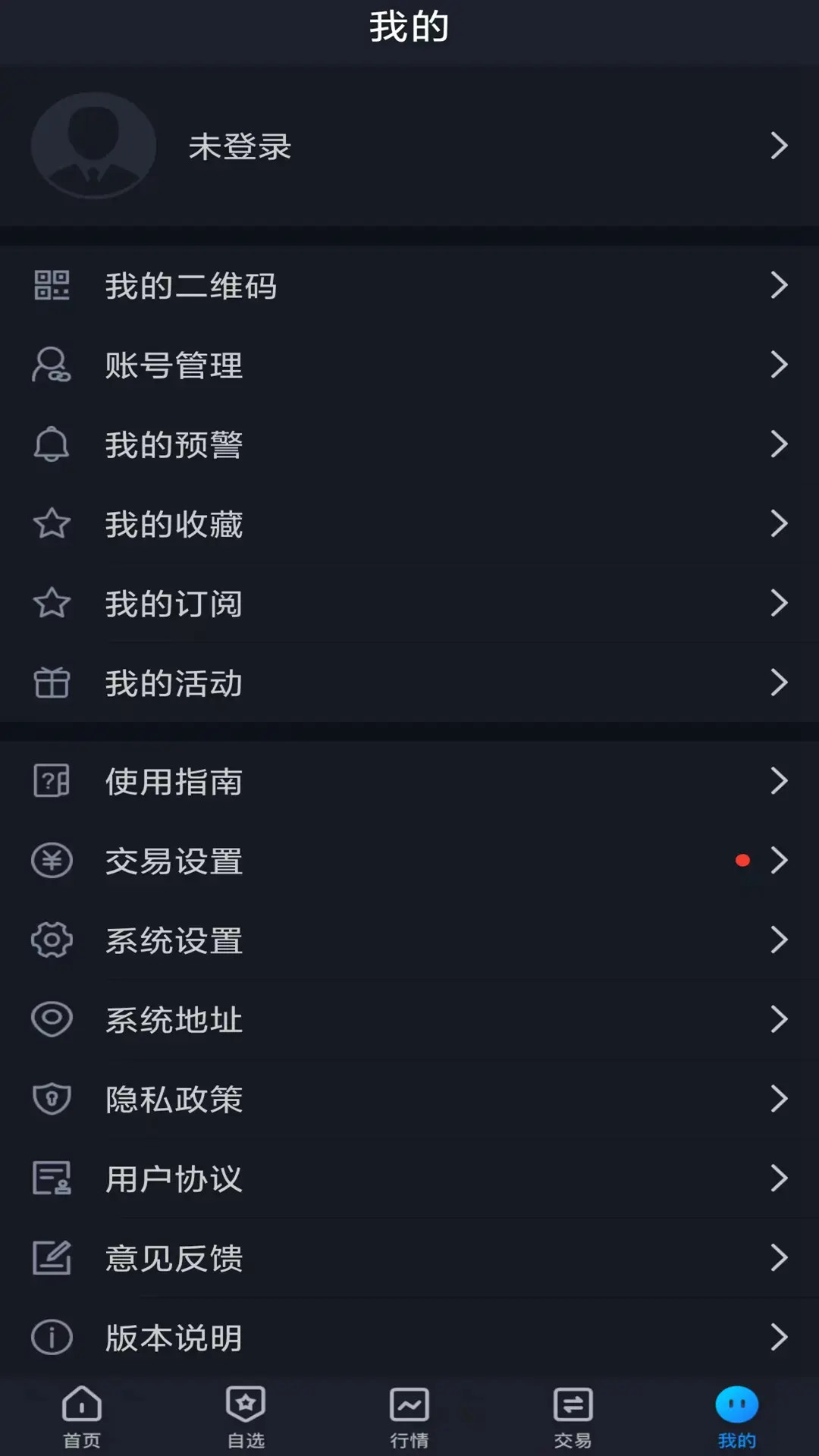This screenshot has height=1456, width=819.
Task: Click the 我的预警 bell icon
Action: click(51, 444)
